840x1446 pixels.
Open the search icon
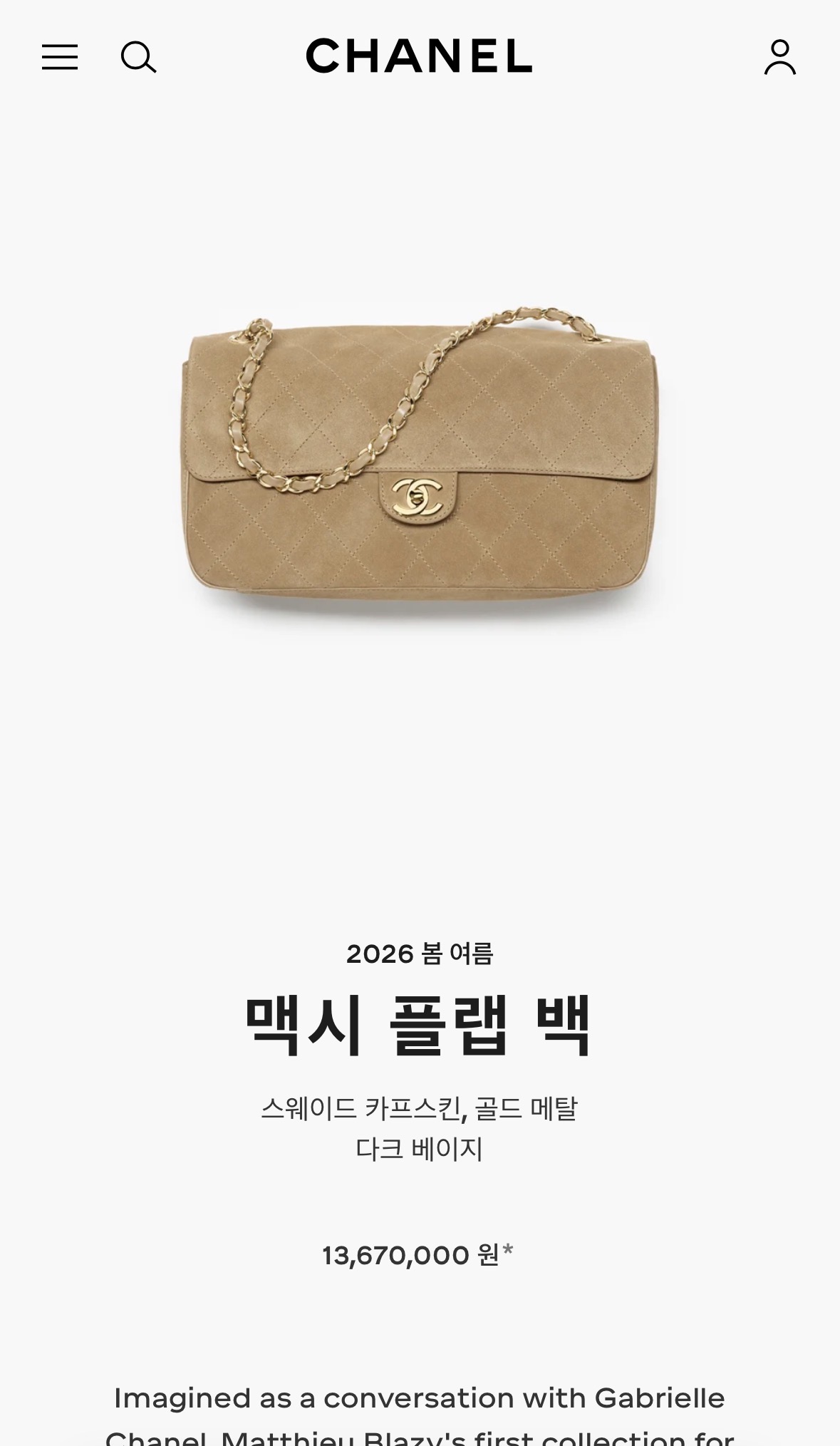coord(138,57)
